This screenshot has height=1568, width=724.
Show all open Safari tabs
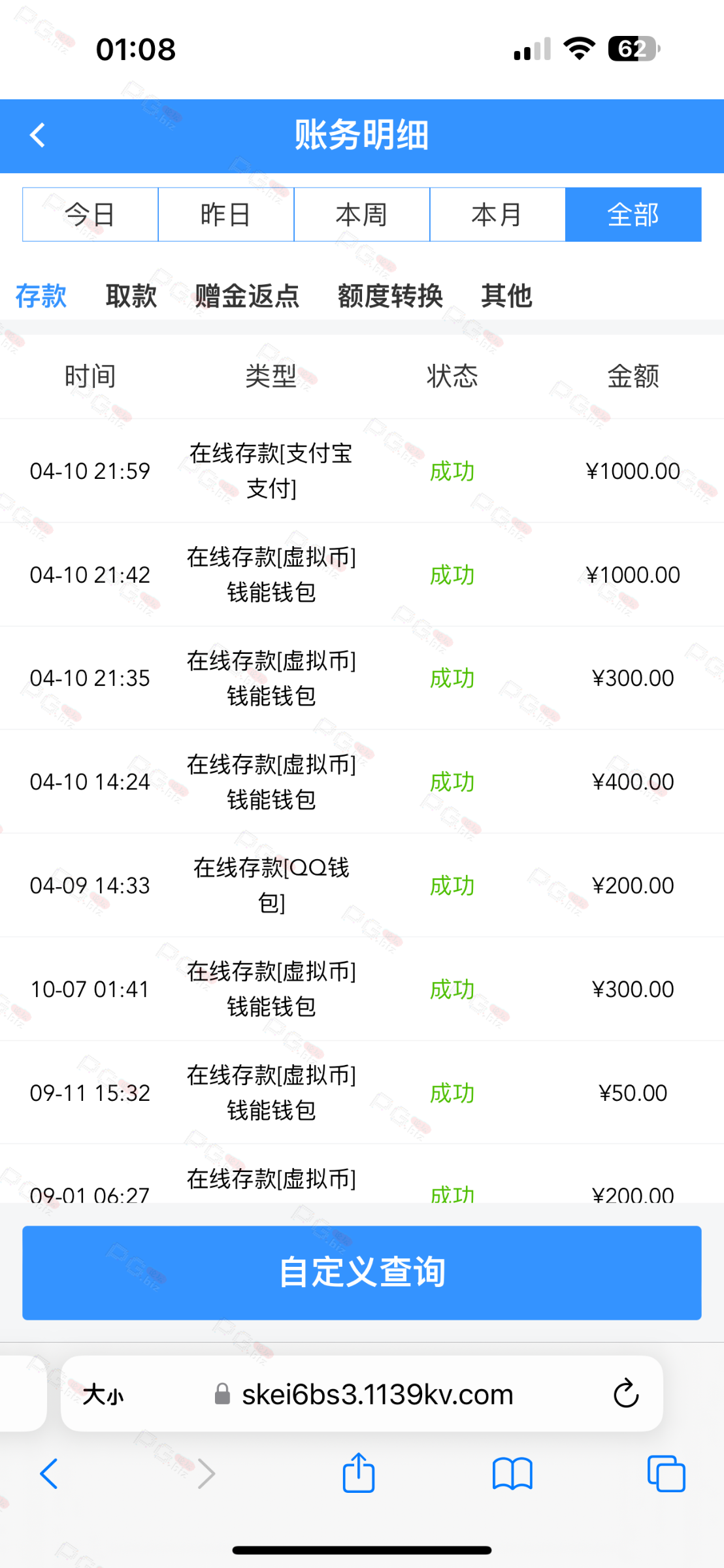tap(666, 1474)
